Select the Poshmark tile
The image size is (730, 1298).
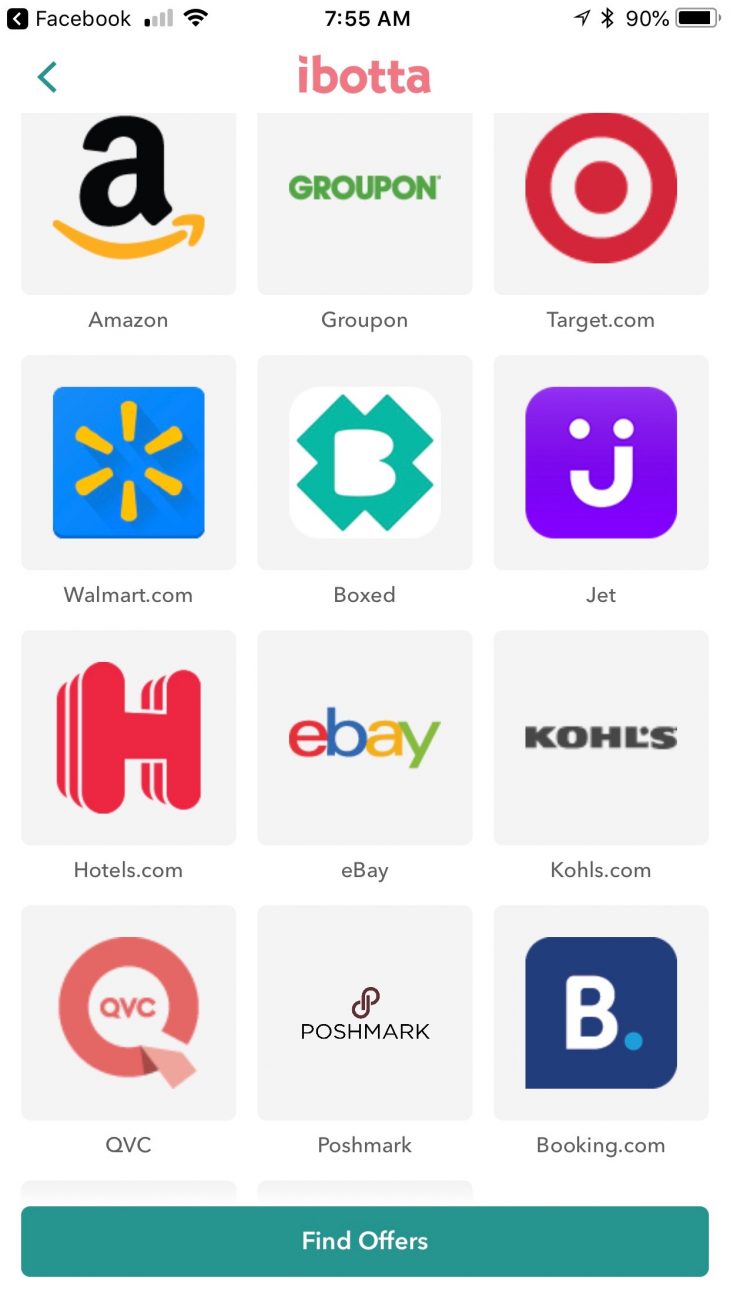[364, 1012]
